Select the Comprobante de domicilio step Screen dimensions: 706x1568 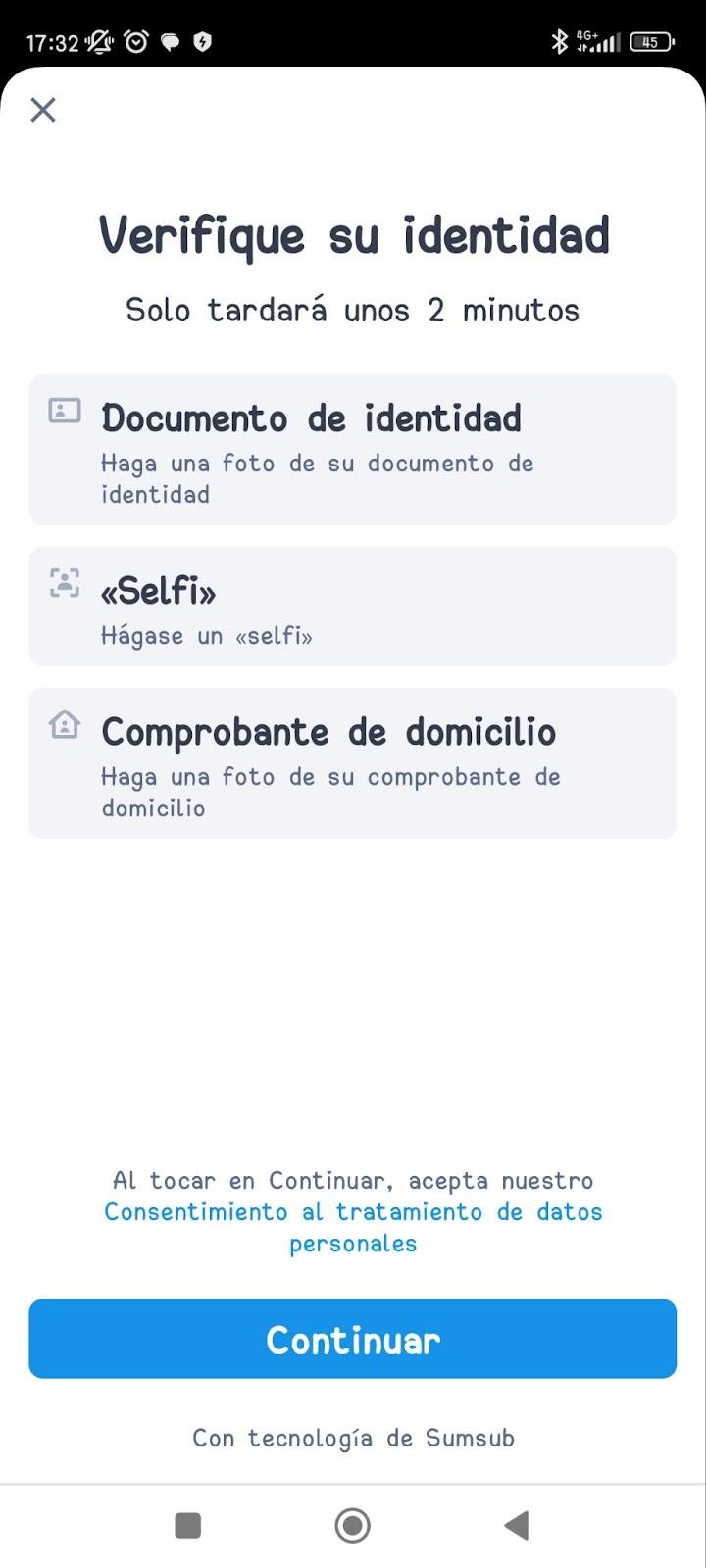point(353,763)
